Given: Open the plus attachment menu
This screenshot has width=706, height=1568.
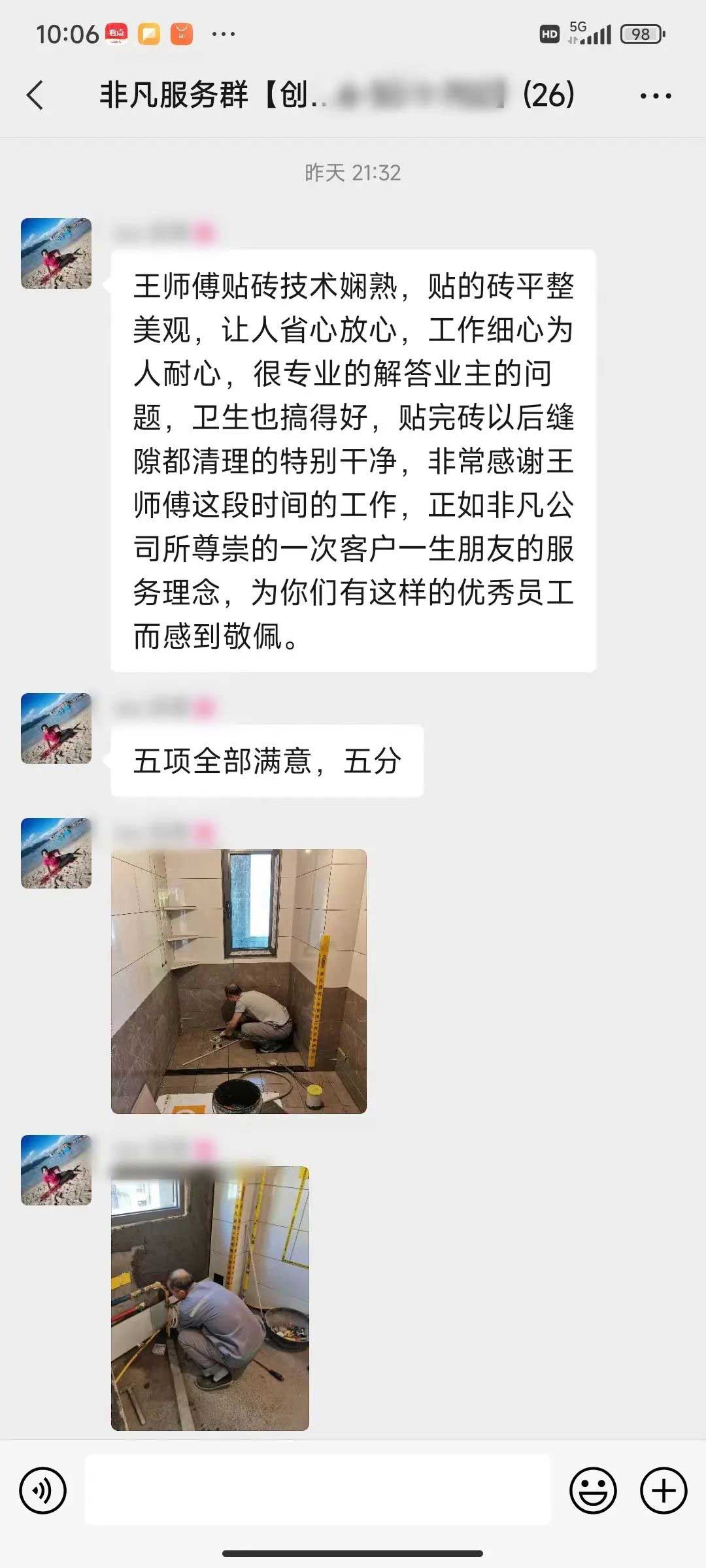Looking at the screenshot, I should coord(663,1490).
